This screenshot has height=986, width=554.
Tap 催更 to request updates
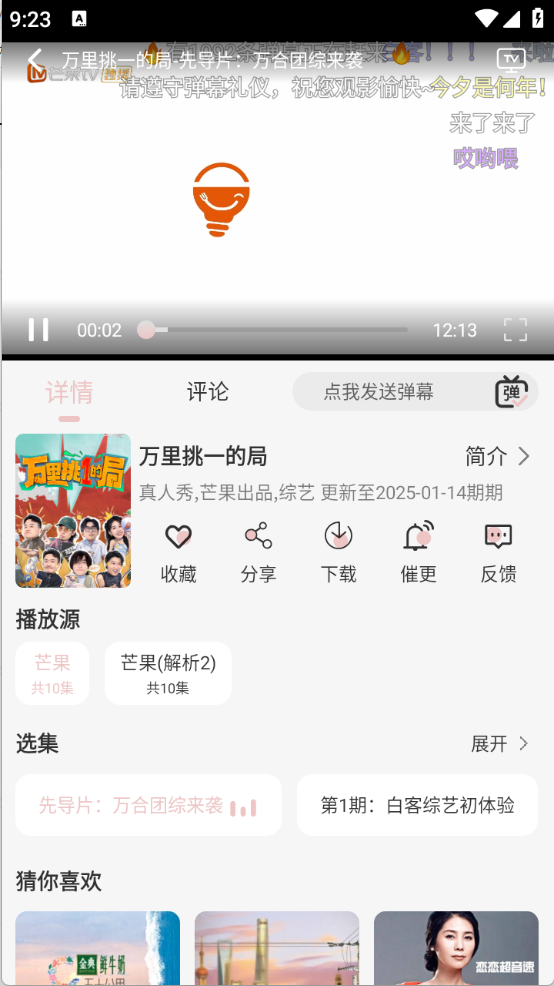[x=419, y=553]
